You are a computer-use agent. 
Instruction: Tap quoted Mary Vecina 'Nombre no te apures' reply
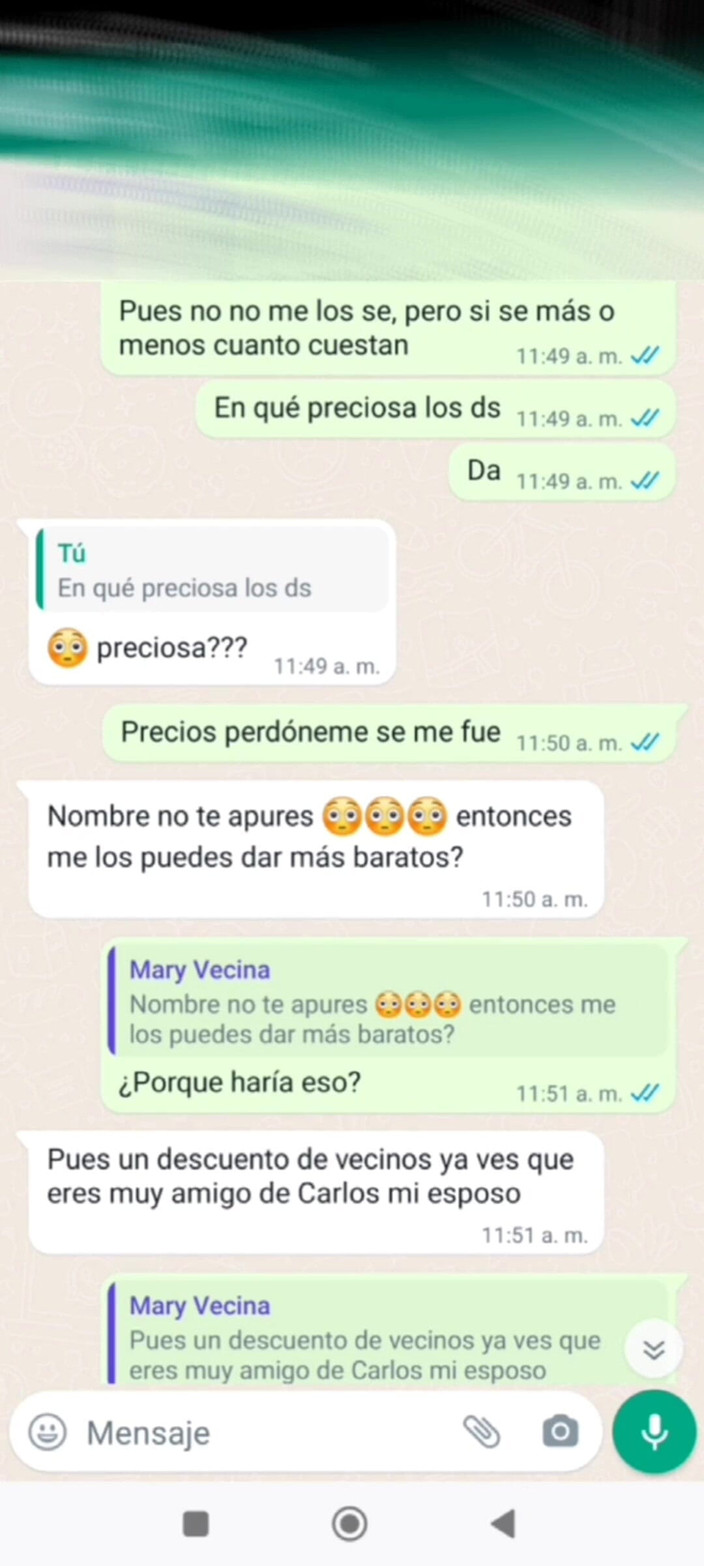click(387, 1002)
